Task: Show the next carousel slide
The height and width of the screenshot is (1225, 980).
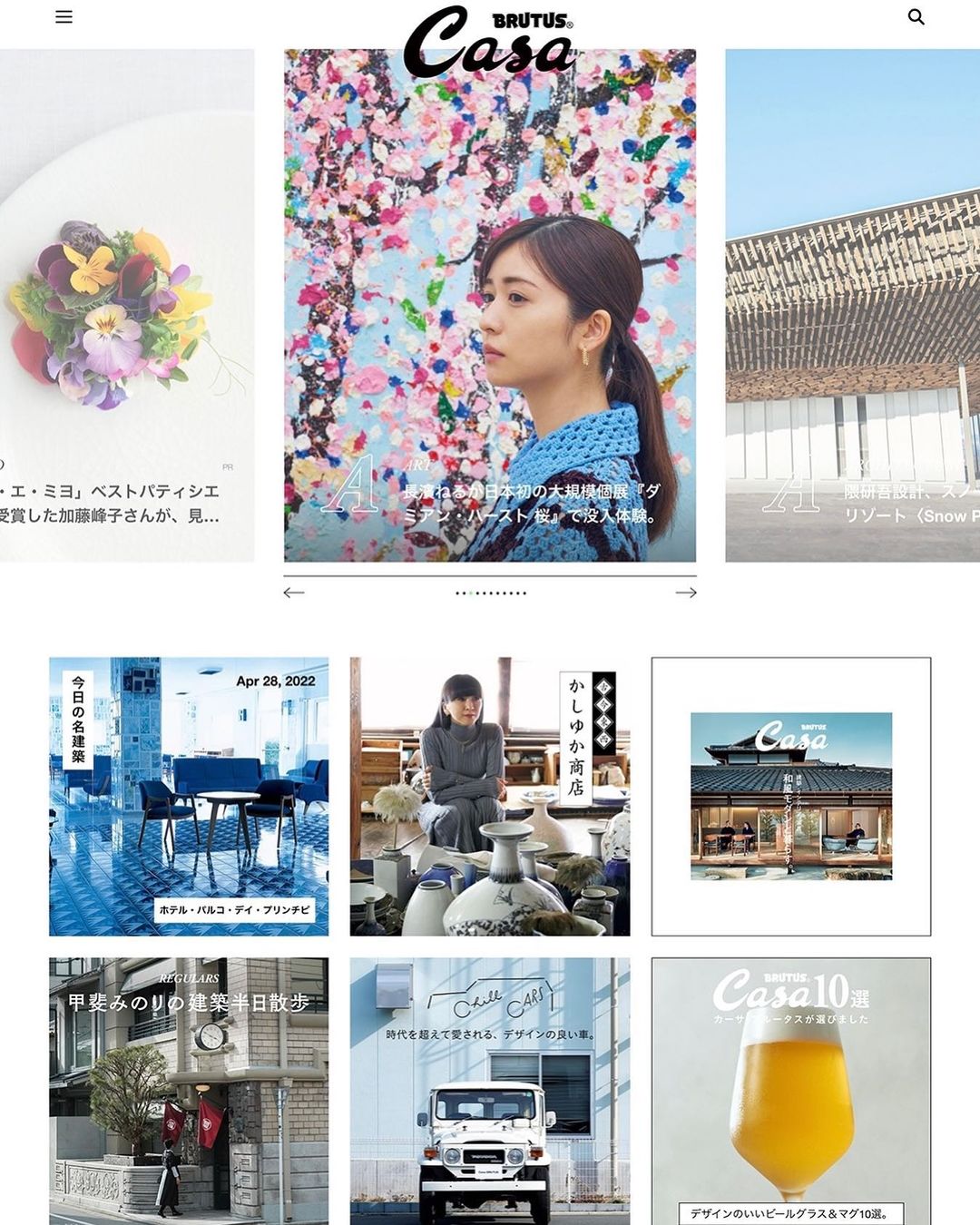Action: (x=686, y=593)
